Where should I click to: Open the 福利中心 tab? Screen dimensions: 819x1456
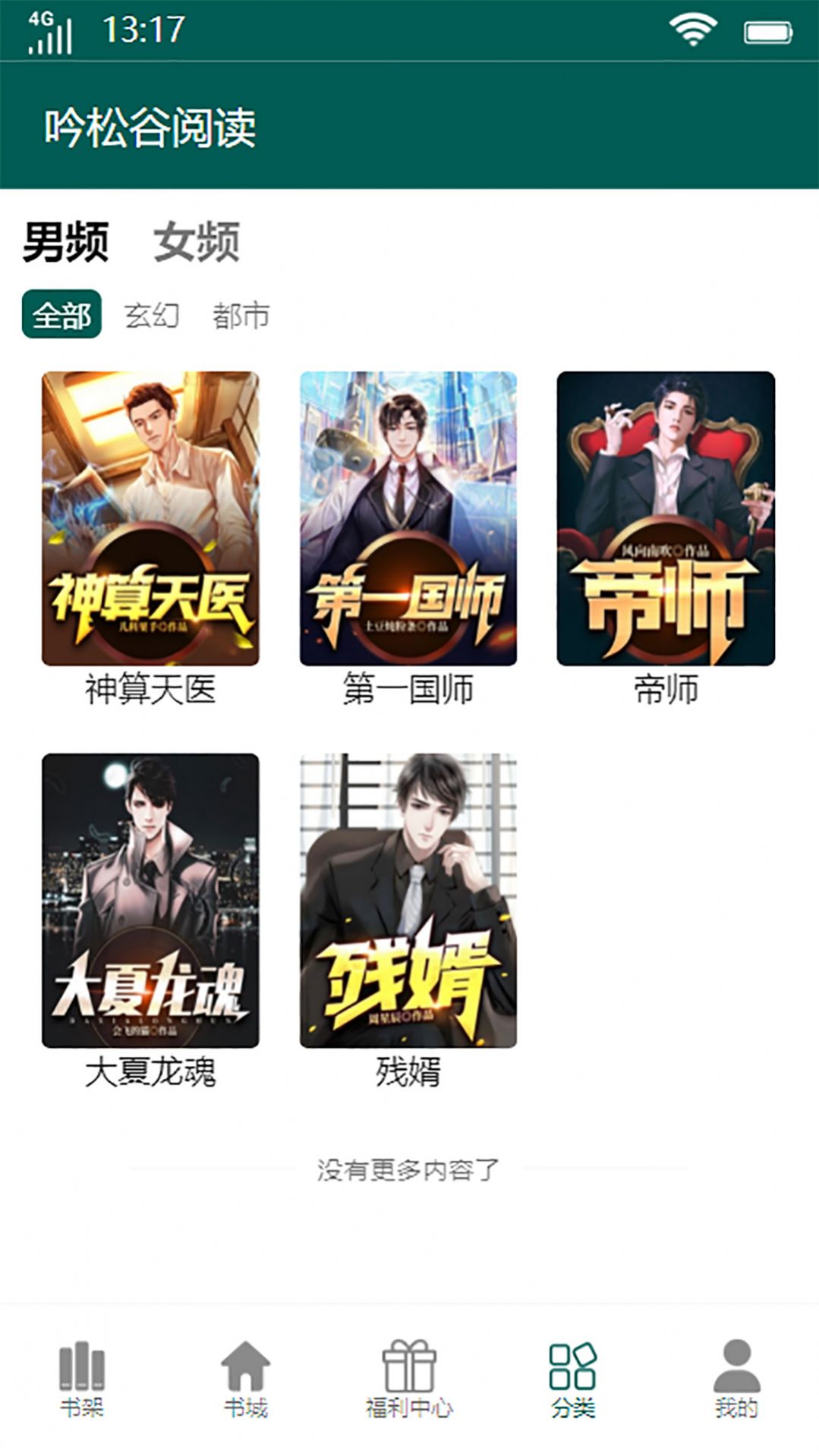point(409,1379)
